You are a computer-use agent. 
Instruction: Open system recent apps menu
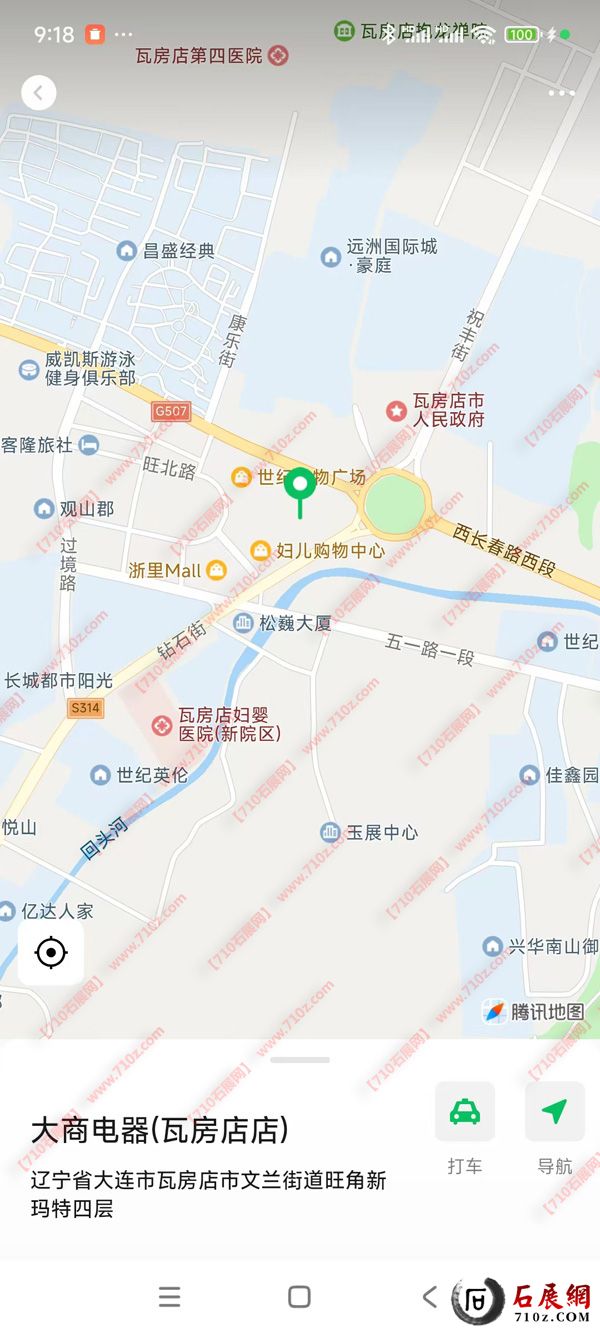[x=170, y=1297]
